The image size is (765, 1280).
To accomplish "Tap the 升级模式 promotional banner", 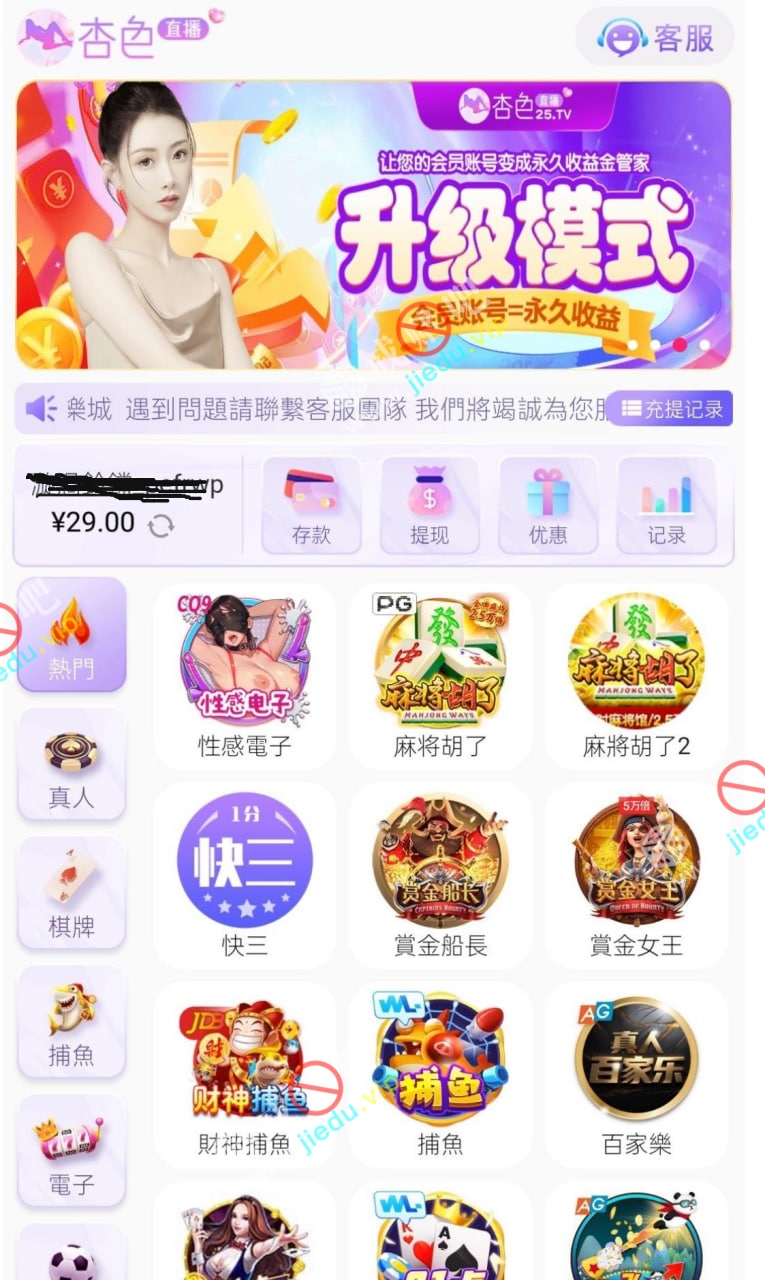I will (x=373, y=225).
